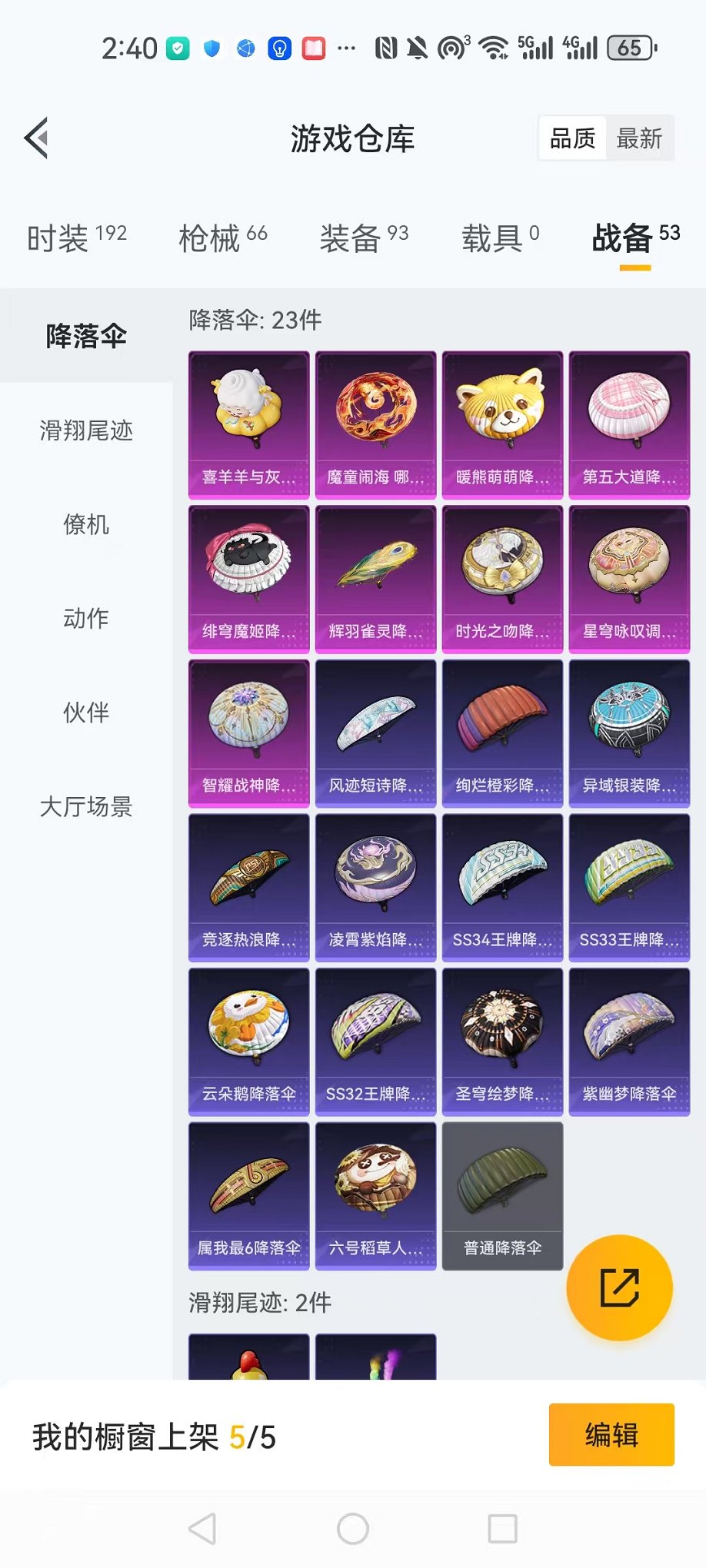Image resolution: width=706 pixels, height=1568 pixels.
Task: Select 滑翔尾迹 in the side menu
Action: tap(86, 430)
